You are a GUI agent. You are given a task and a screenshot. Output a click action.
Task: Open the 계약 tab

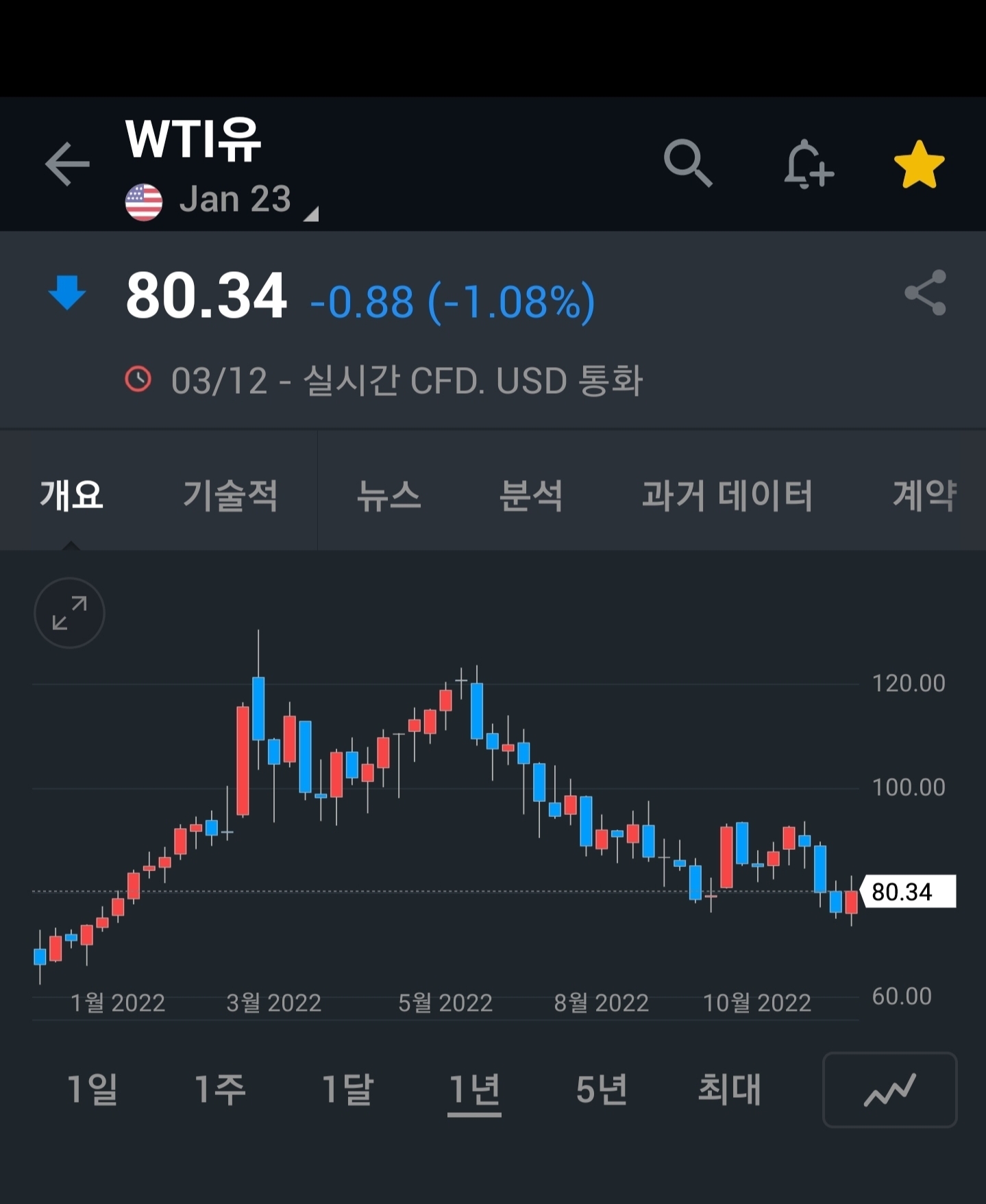coord(924,494)
